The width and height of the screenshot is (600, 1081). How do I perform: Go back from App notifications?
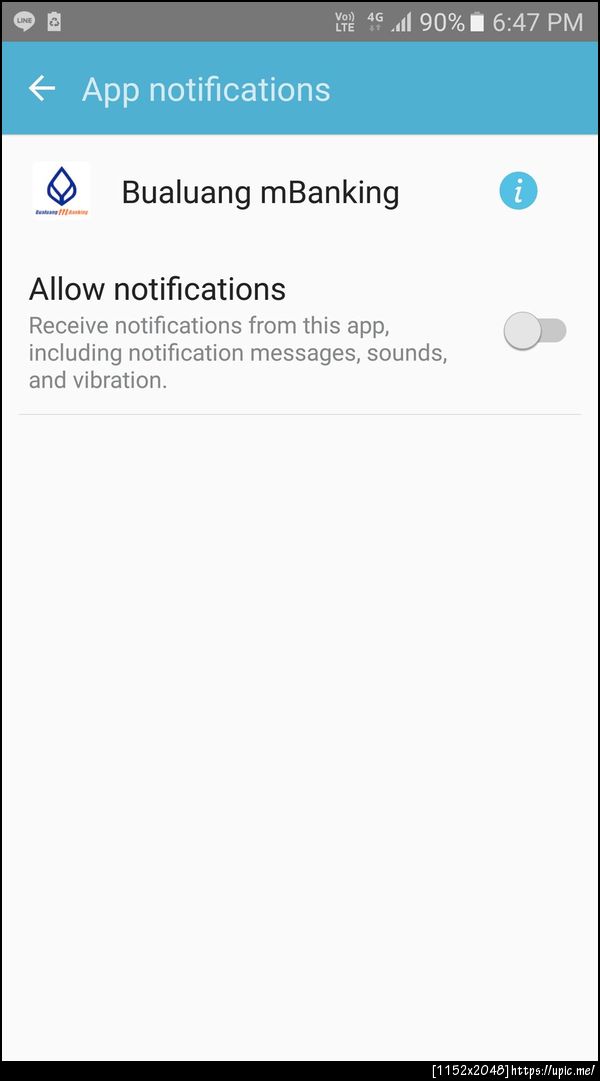pyautogui.click(x=42, y=89)
